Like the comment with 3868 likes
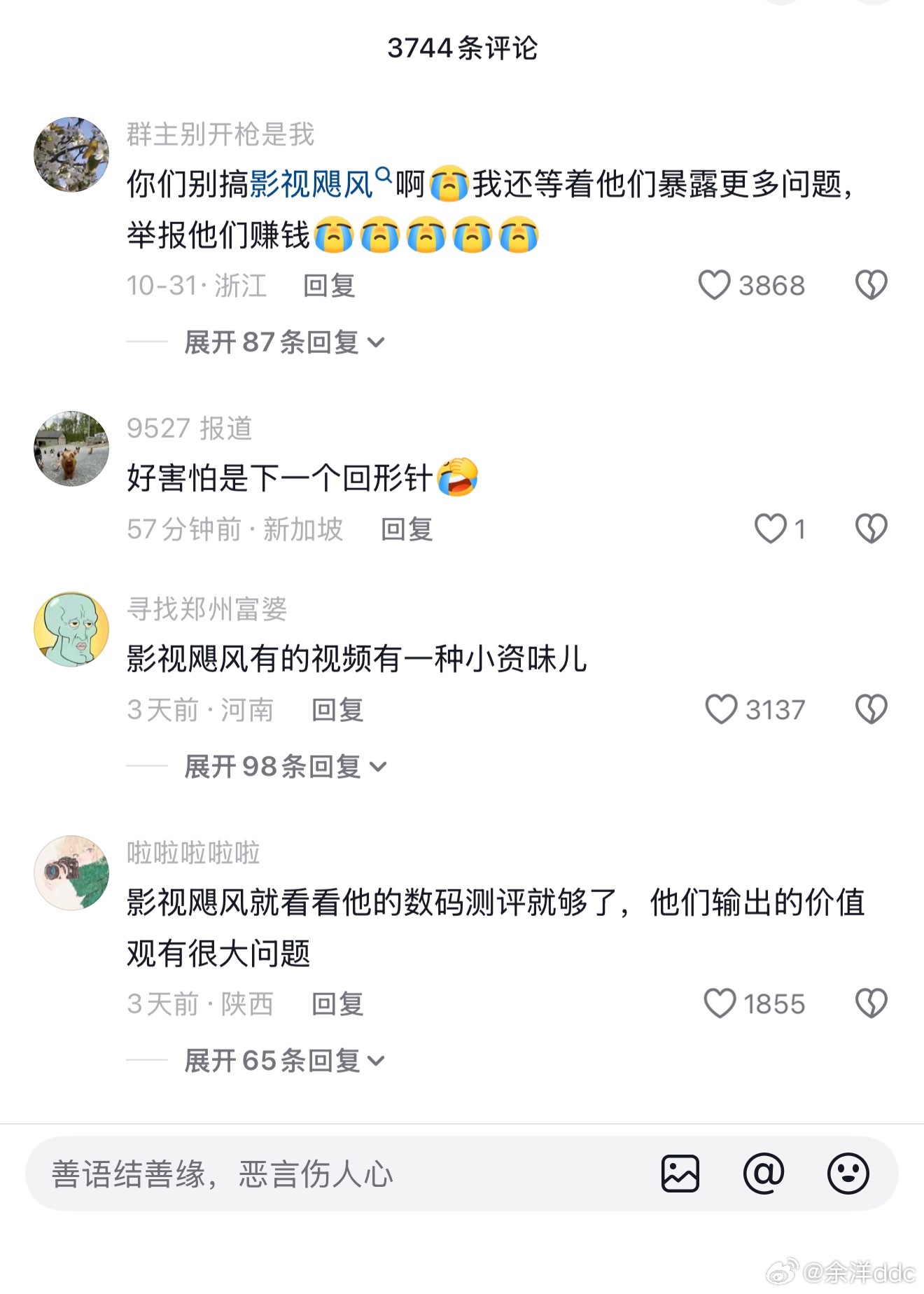 tap(715, 284)
